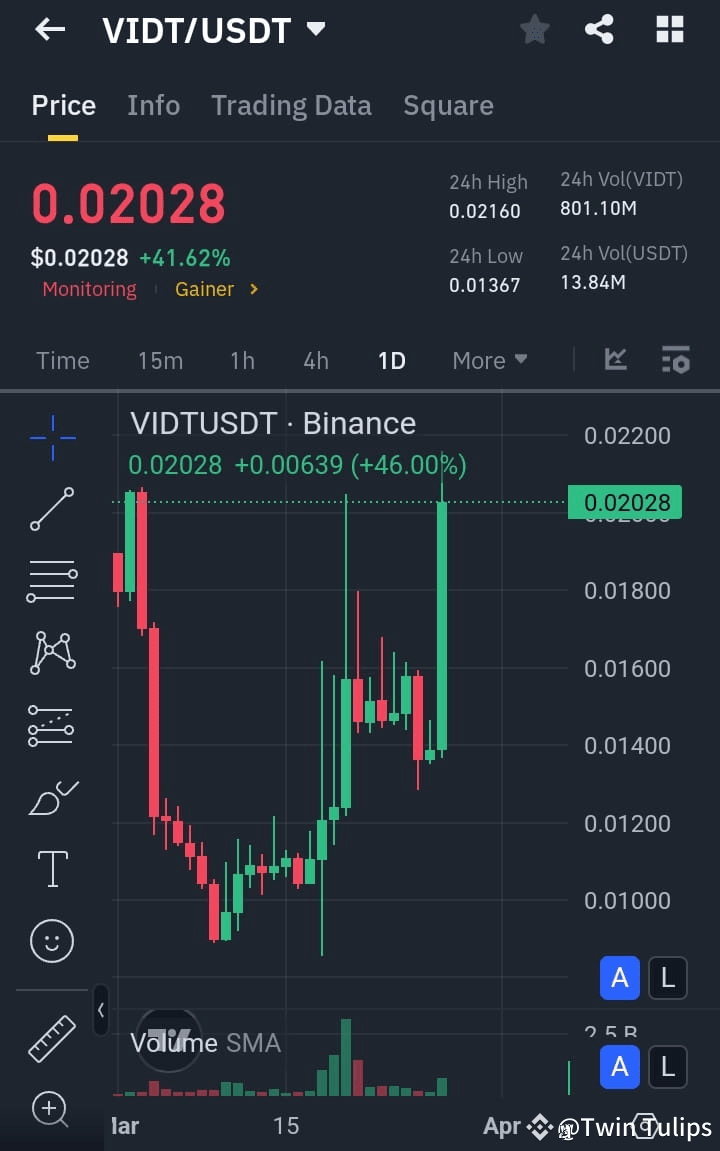Image resolution: width=720 pixels, height=1151 pixels.
Task: Choose the horizontal lines tool
Action: coord(51,580)
